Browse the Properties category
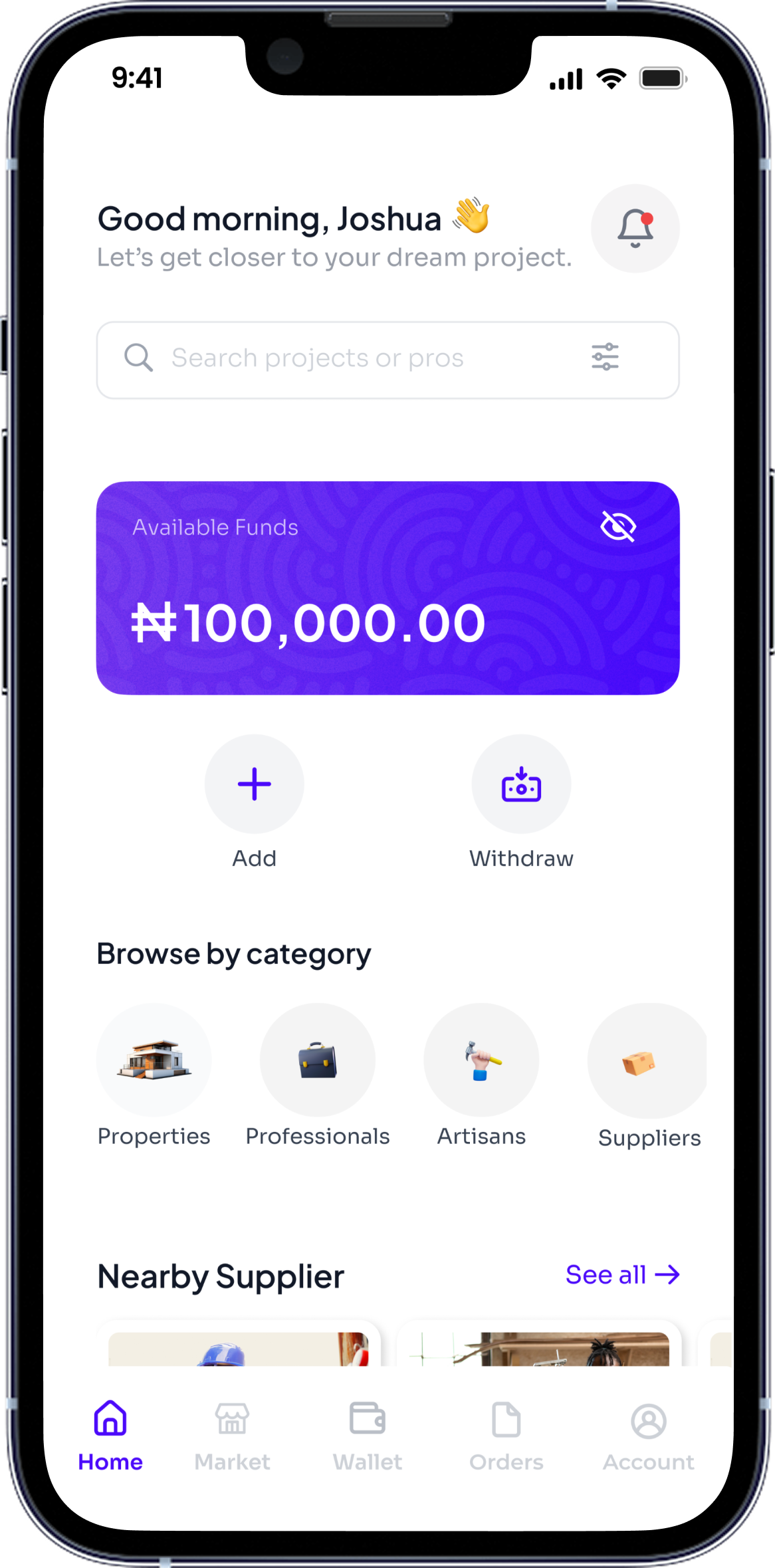 pyautogui.click(x=154, y=1060)
